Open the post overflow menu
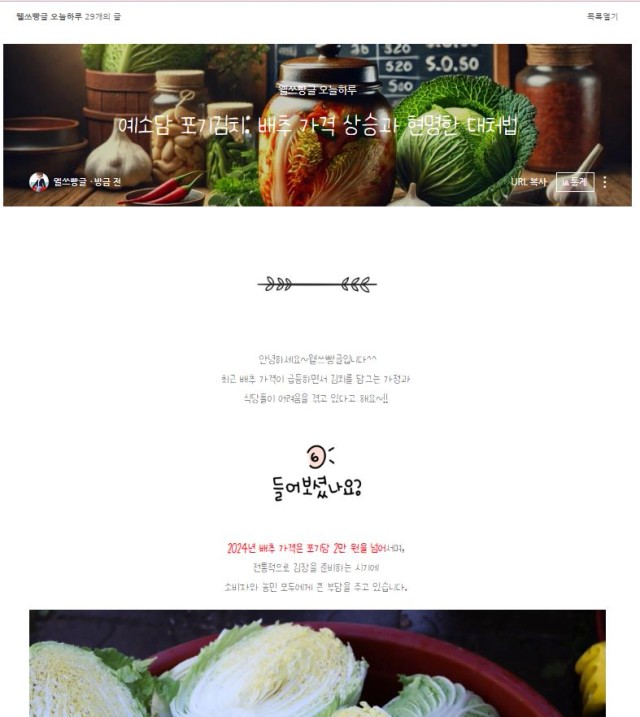This screenshot has width=640, height=717. (x=604, y=182)
